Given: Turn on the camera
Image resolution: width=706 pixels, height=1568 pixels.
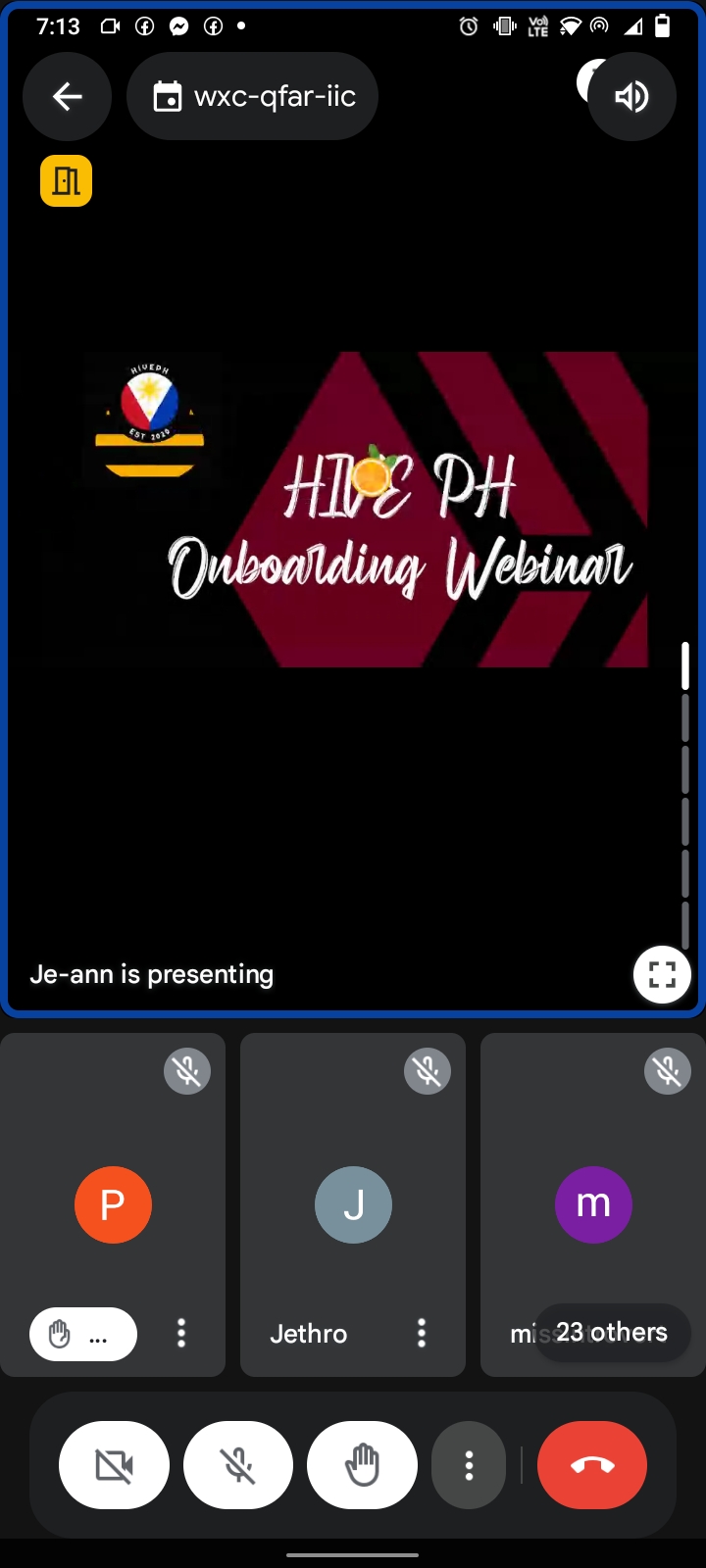Looking at the screenshot, I should click(115, 1465).
